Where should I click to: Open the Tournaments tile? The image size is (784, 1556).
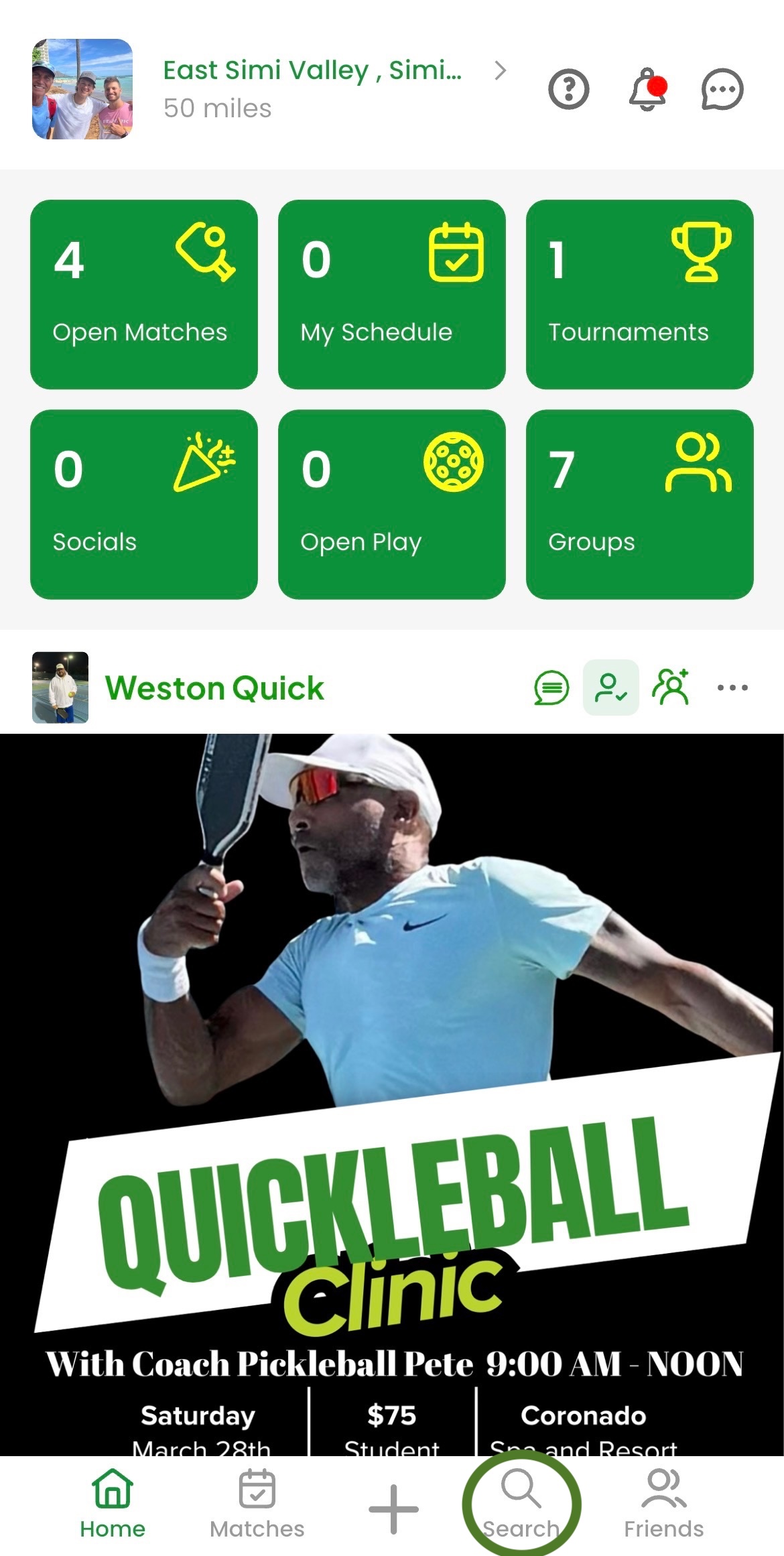(x=639, y=294)
